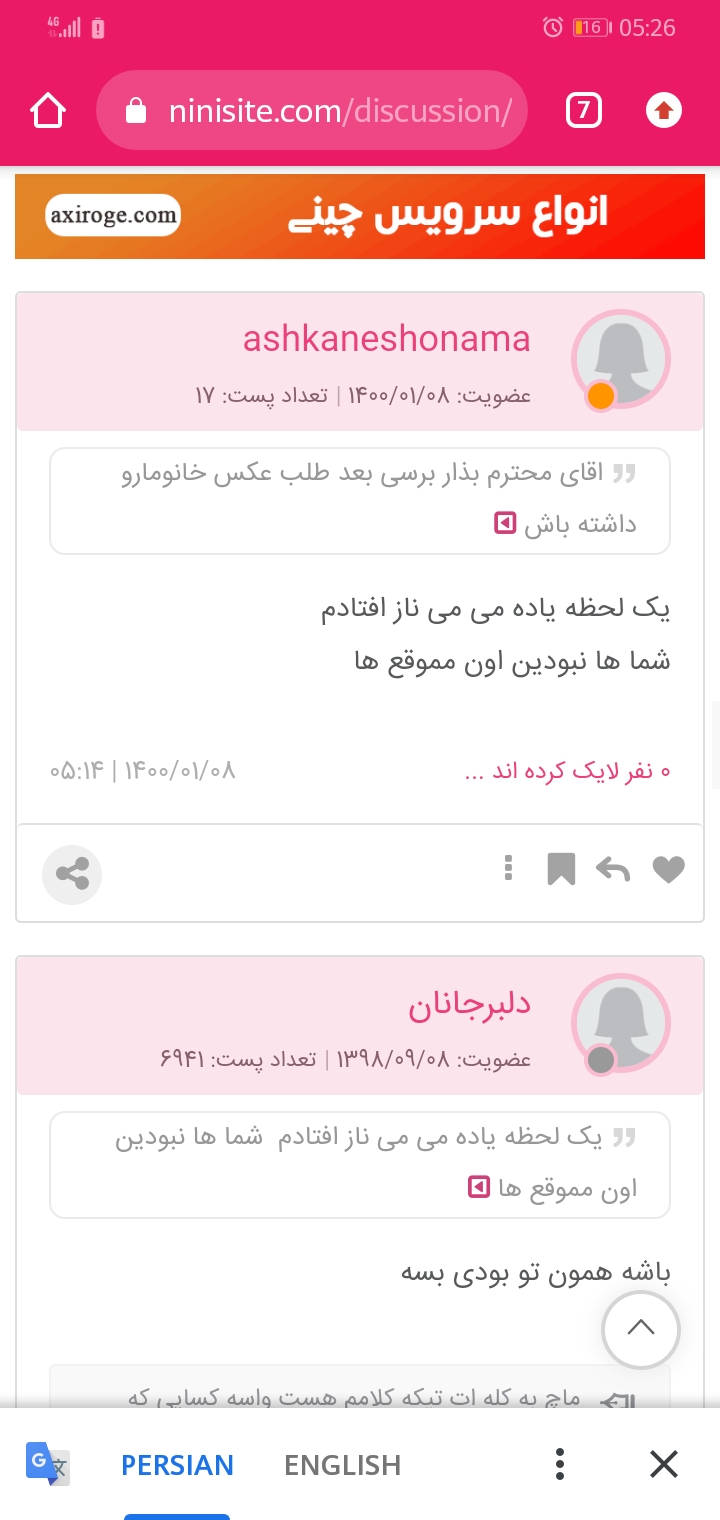
Task: Open the axiroge.com ad banner
Action: click(x=360, y=216)
